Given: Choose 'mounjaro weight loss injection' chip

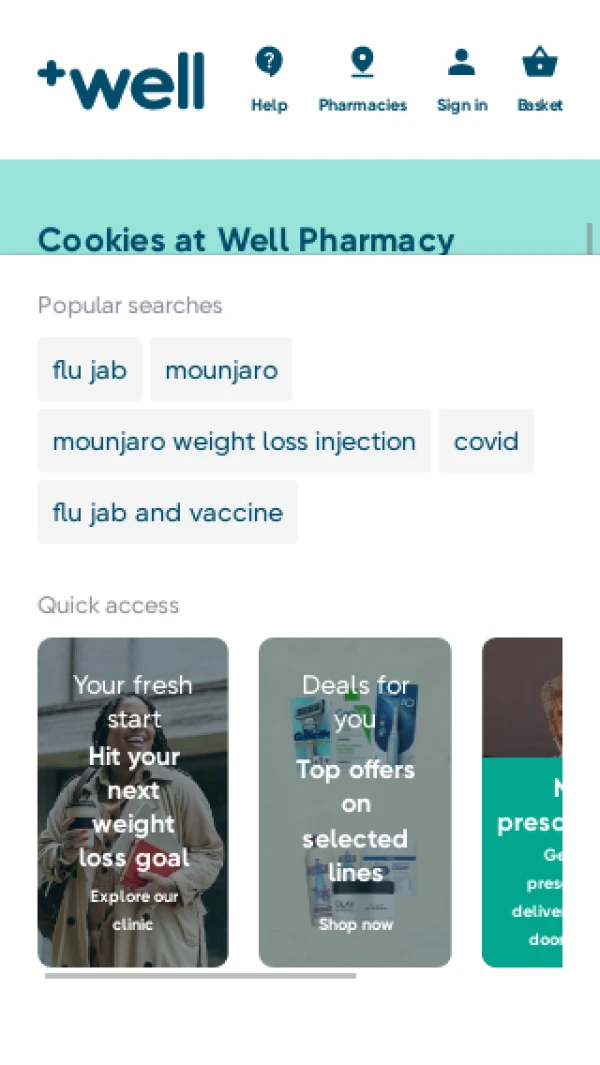Looking at the screenshot, I should click(x=234, y=441).
